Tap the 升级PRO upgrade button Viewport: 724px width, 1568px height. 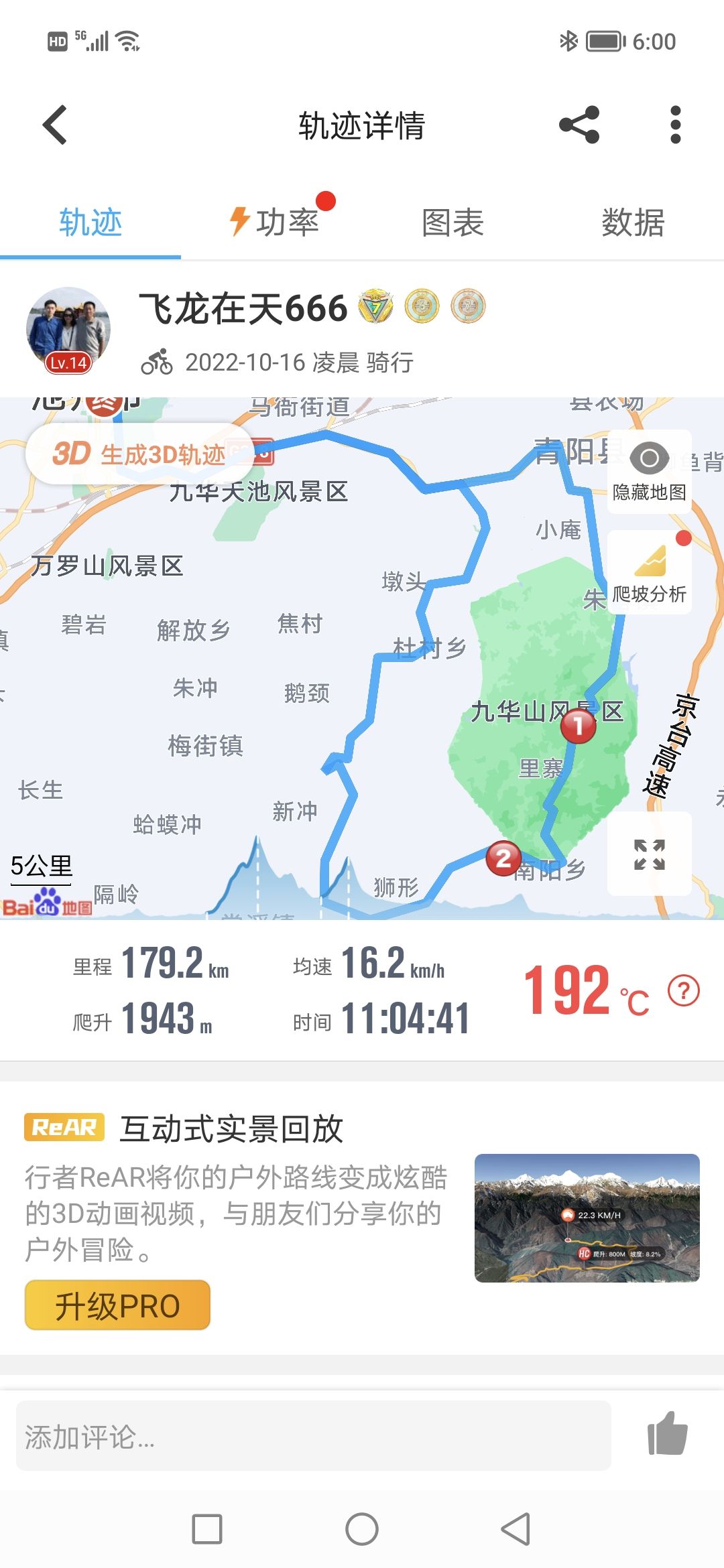[117, 1305]
